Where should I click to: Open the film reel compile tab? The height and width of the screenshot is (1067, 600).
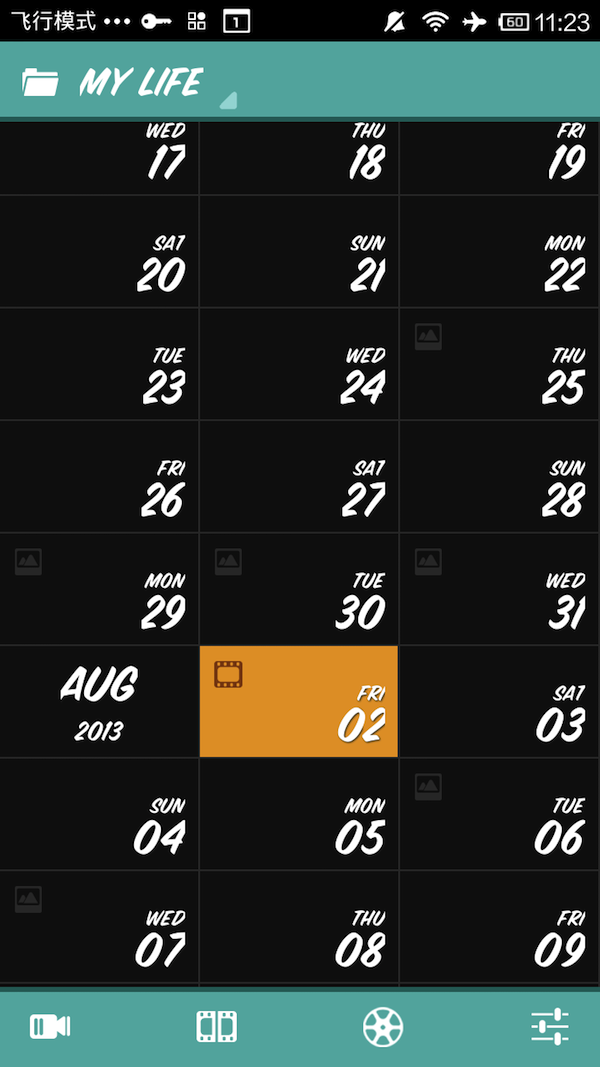(383, 1027)
